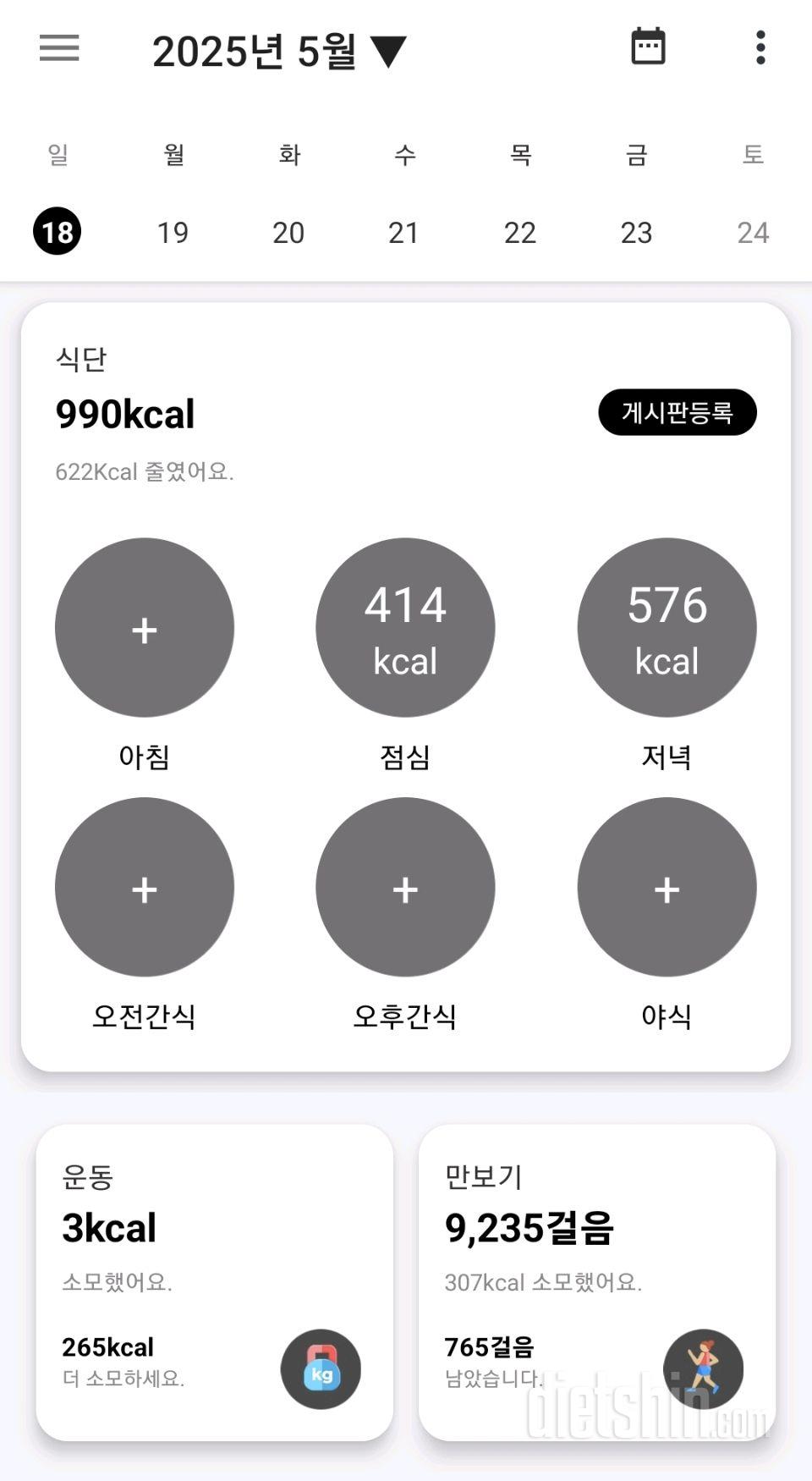Select date 20 in the week row
The width and height of the screenshot is (812, 1481).
(x=288, y=232)
